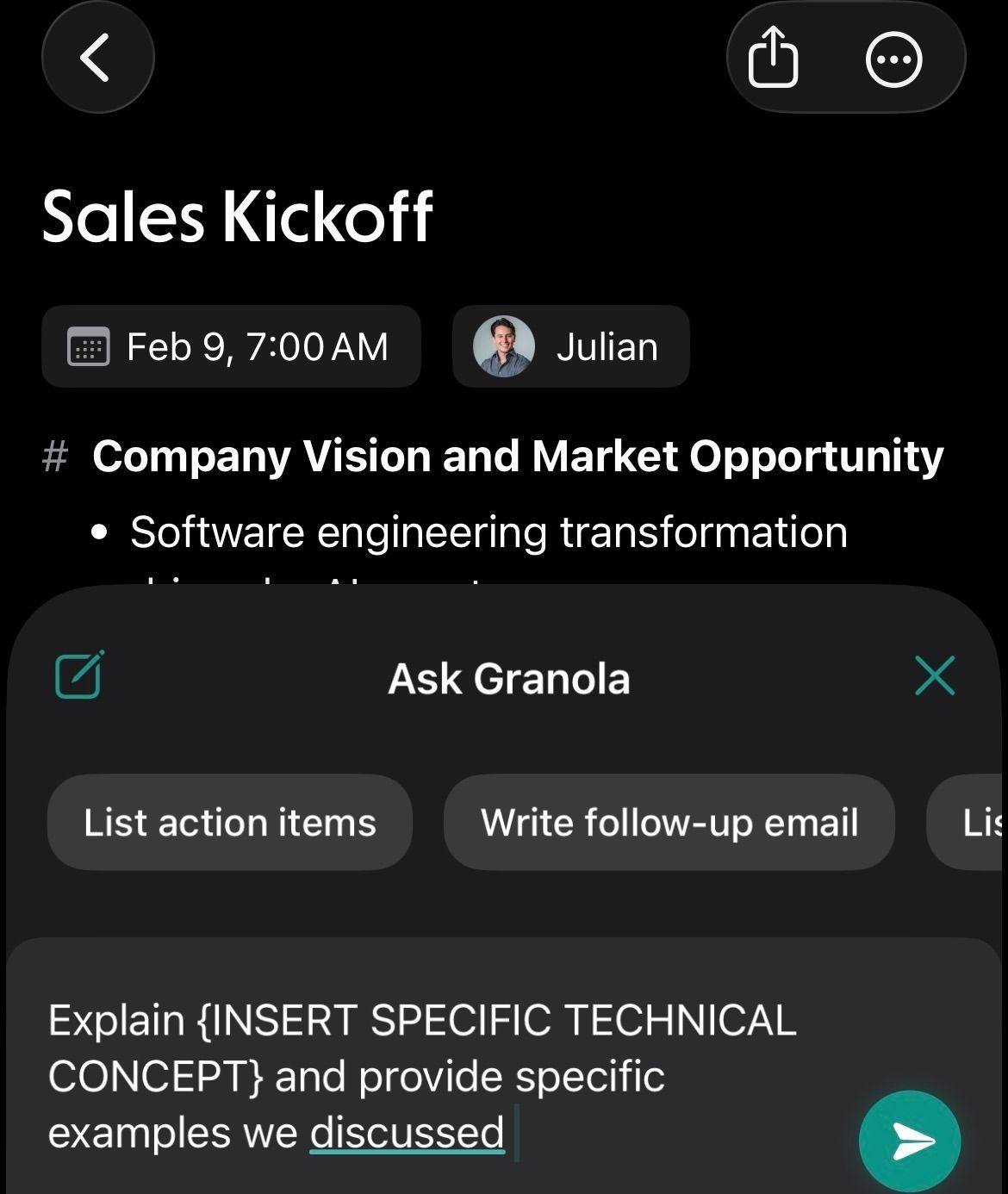Choose the Write follow-up email suggestion
1008x1194 pixels.
669,823
